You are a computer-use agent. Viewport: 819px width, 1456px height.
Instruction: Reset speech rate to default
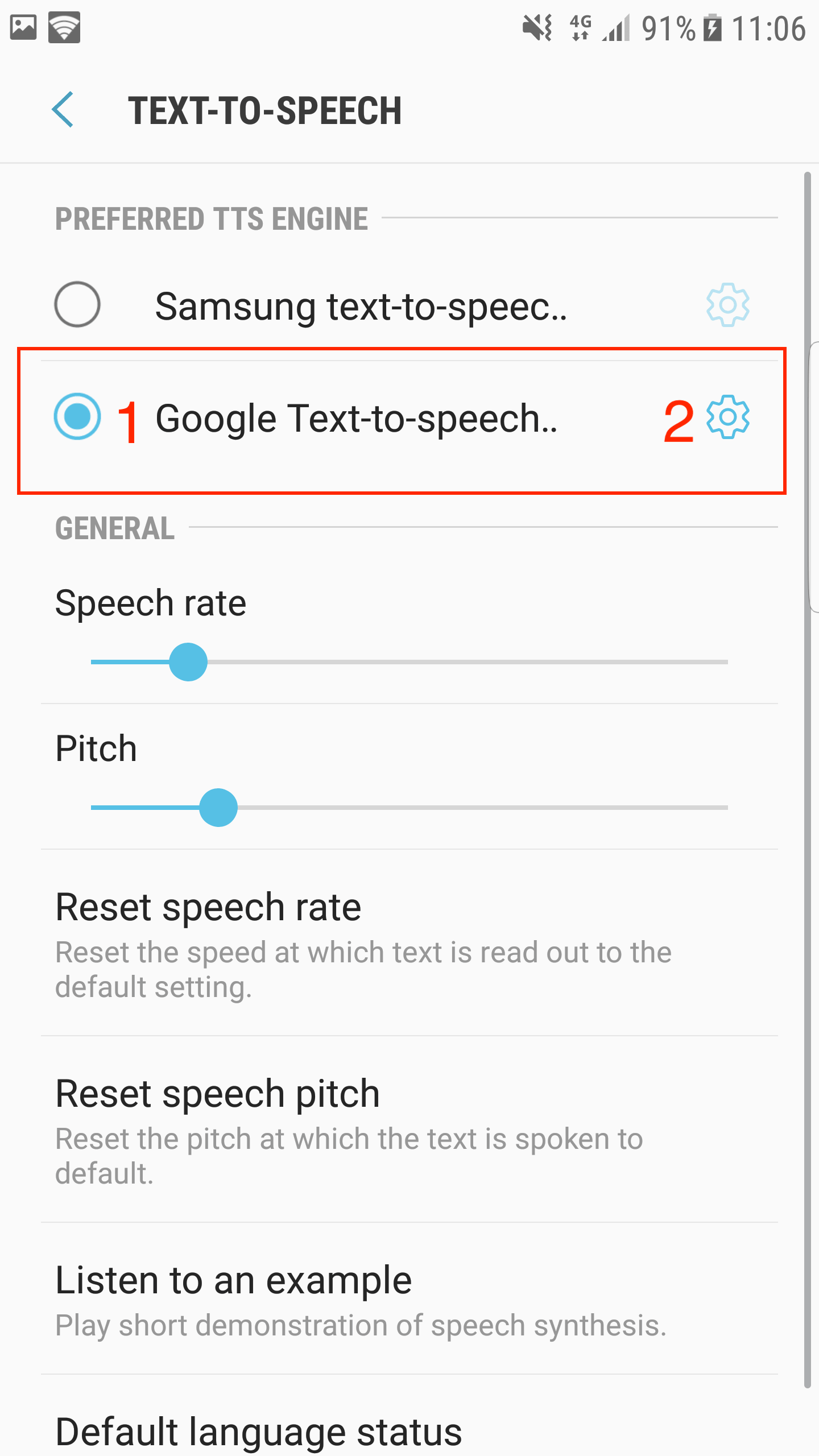[x=409, y=944]
